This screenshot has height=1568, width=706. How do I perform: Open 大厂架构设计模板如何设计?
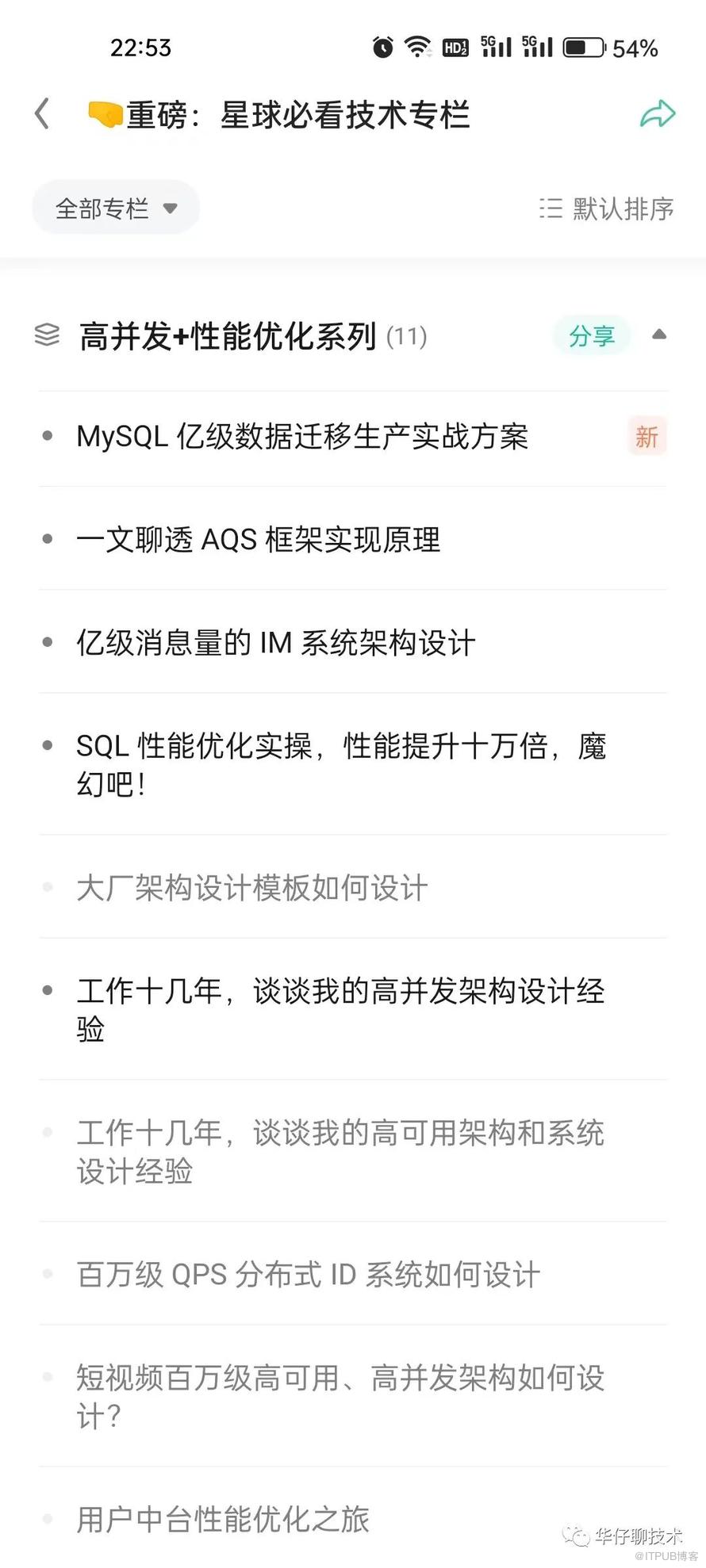click(251, 888)
